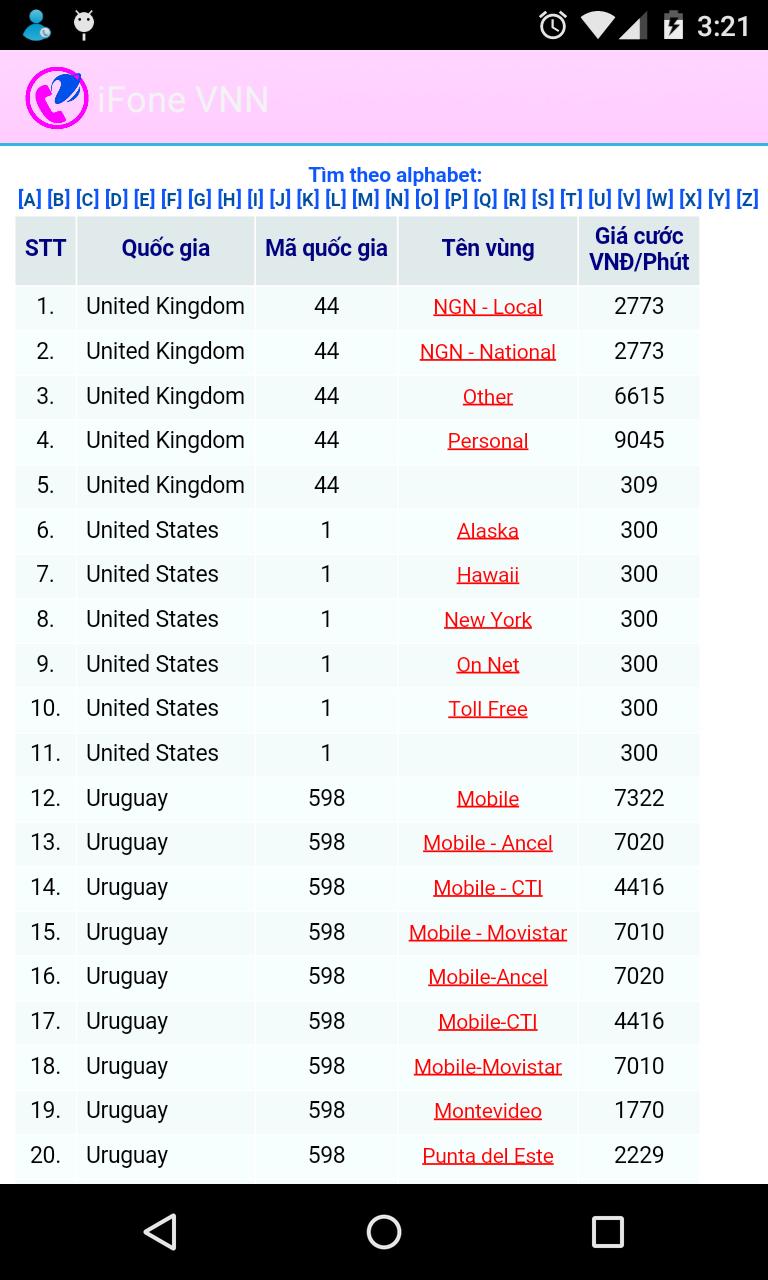Viewport: 768px width, 1280px height.
Task: Filter the list by letter [V]
Action: coord(629,199)
